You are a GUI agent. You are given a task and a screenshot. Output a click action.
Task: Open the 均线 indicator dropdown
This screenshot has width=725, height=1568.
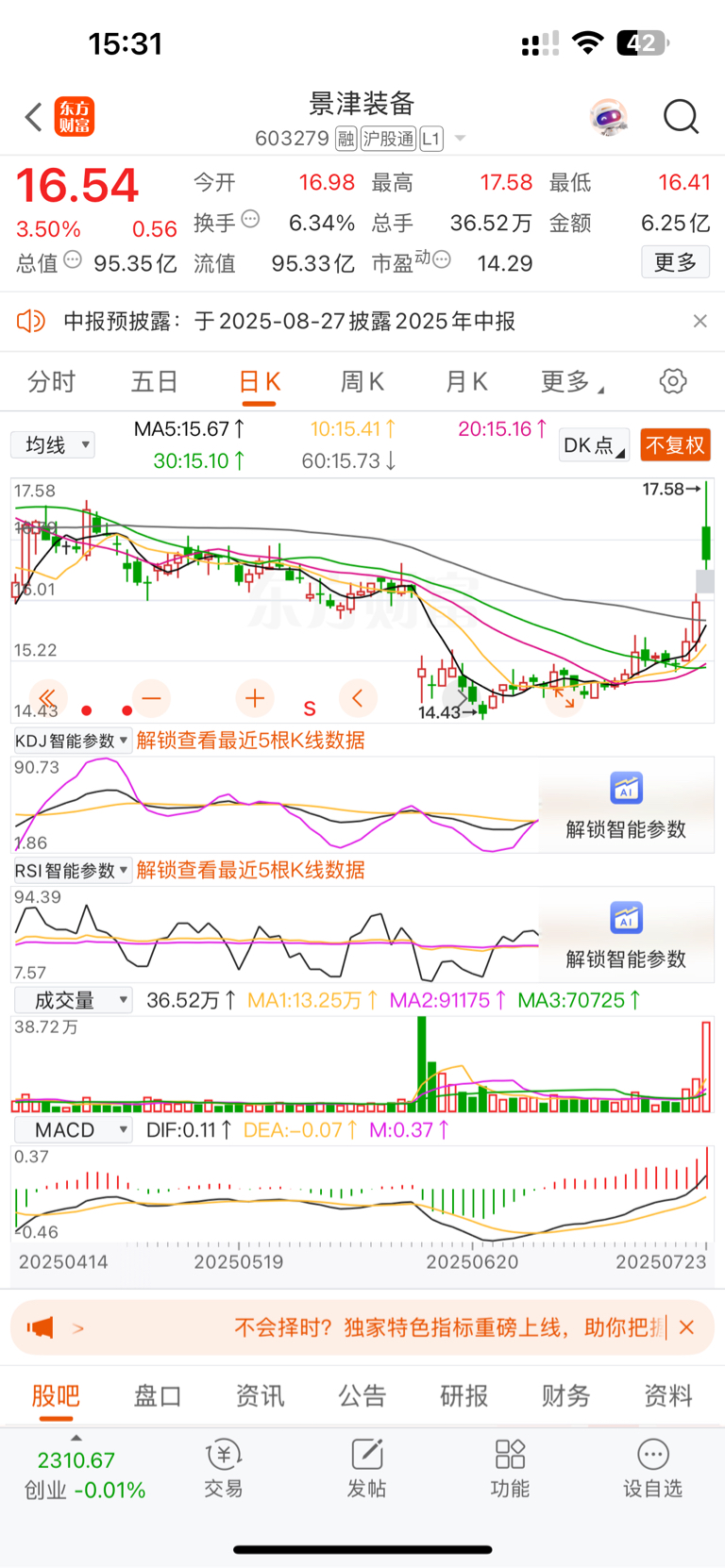[x=53, y=444]
